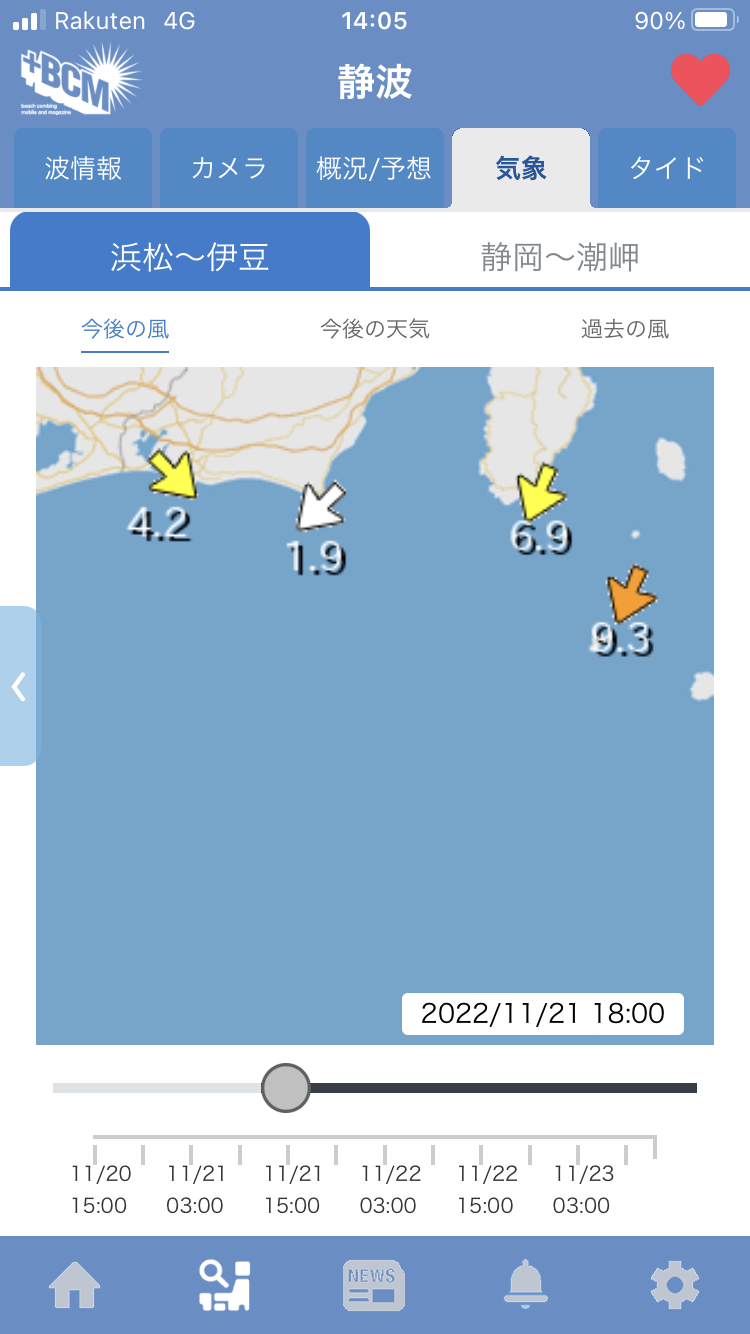
Task: Go to the home screen icon
Action: 75,1285
